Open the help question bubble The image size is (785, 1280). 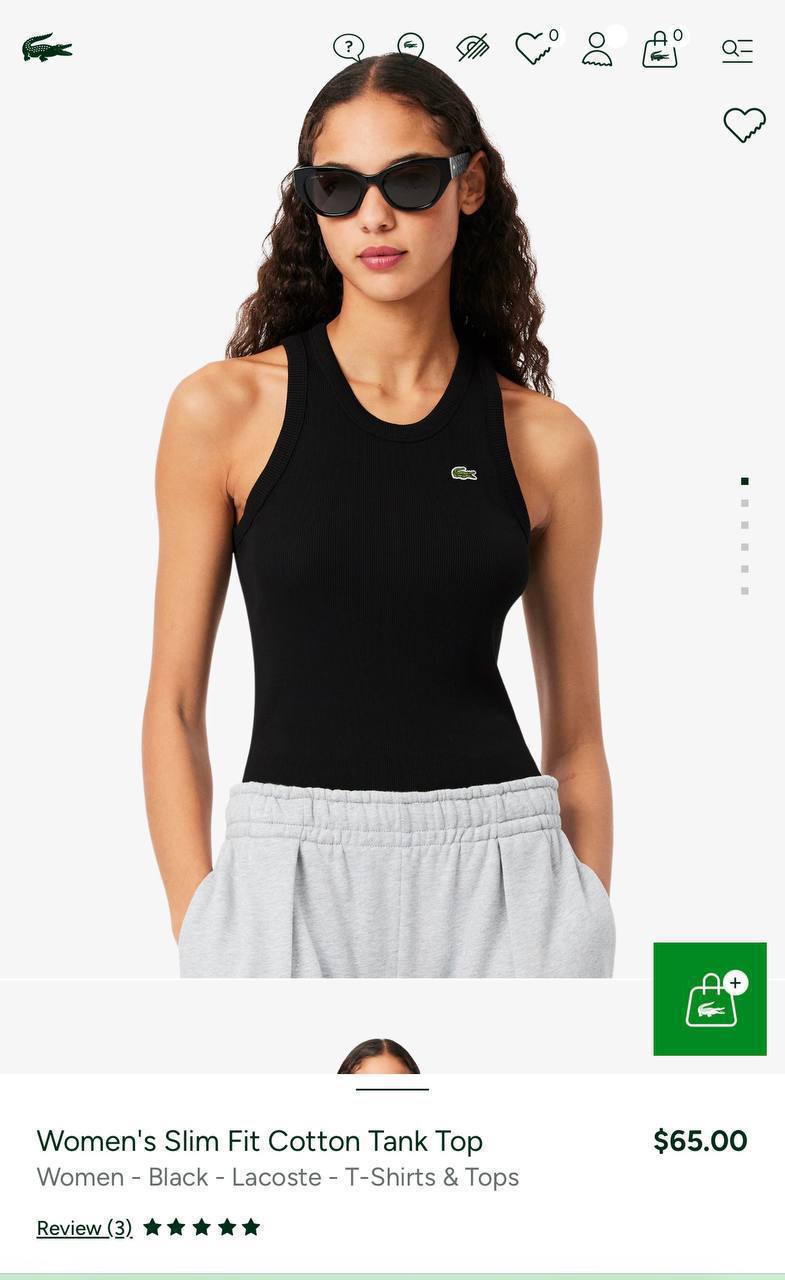pyautogui.click(x=348, y=47)
